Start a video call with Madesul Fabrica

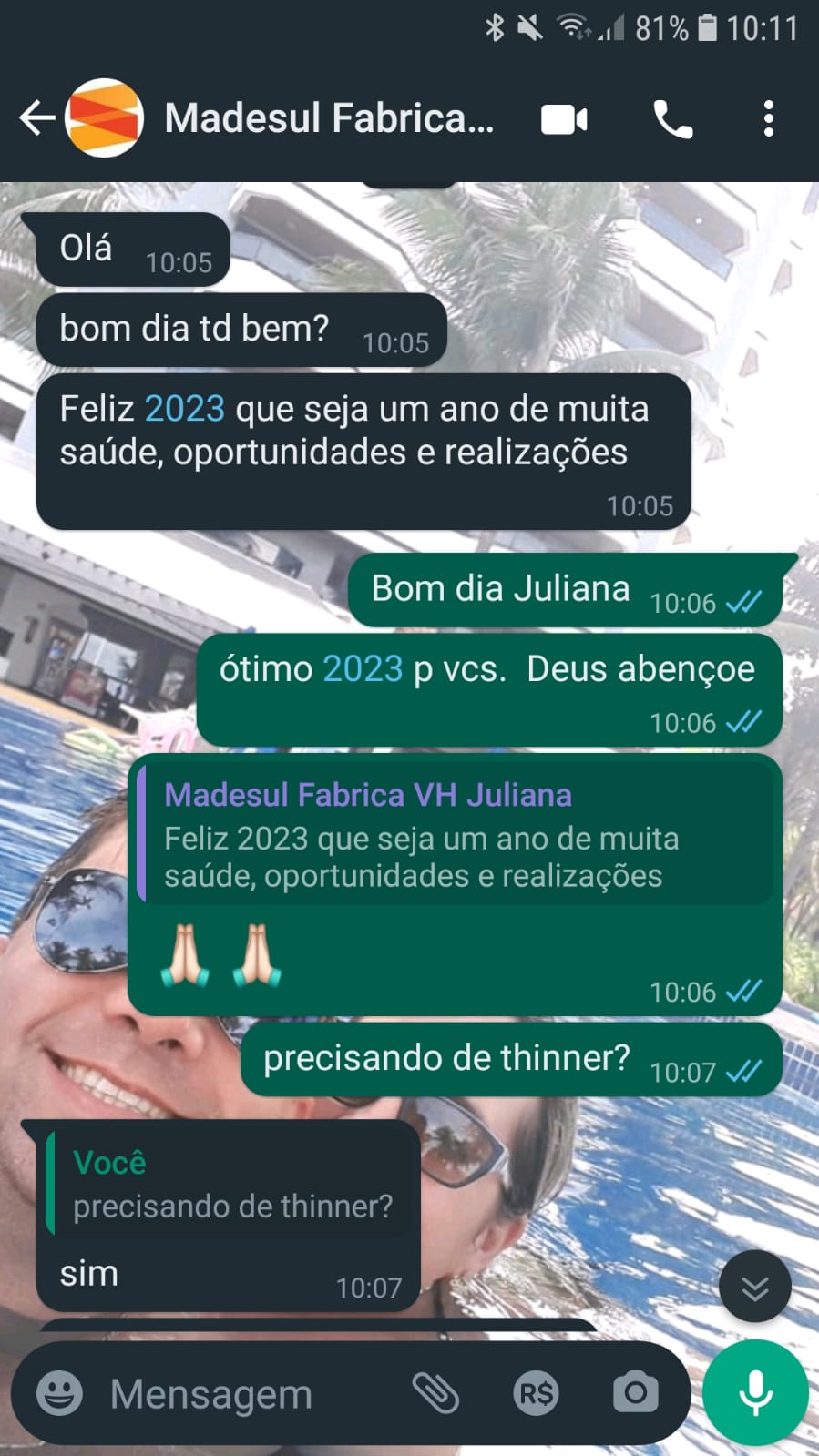click(564, 119)
